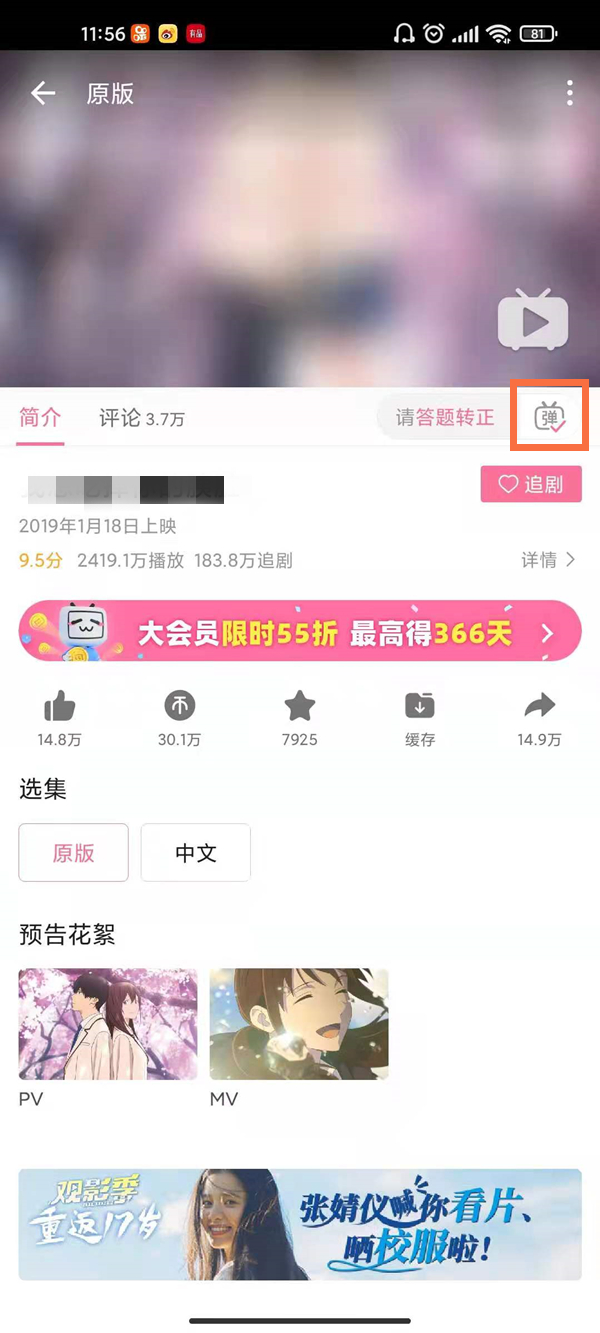This screenshot has height=1333, width=600.
Task: Tap the 请答题转正 prompt
Action: (444, 418)
